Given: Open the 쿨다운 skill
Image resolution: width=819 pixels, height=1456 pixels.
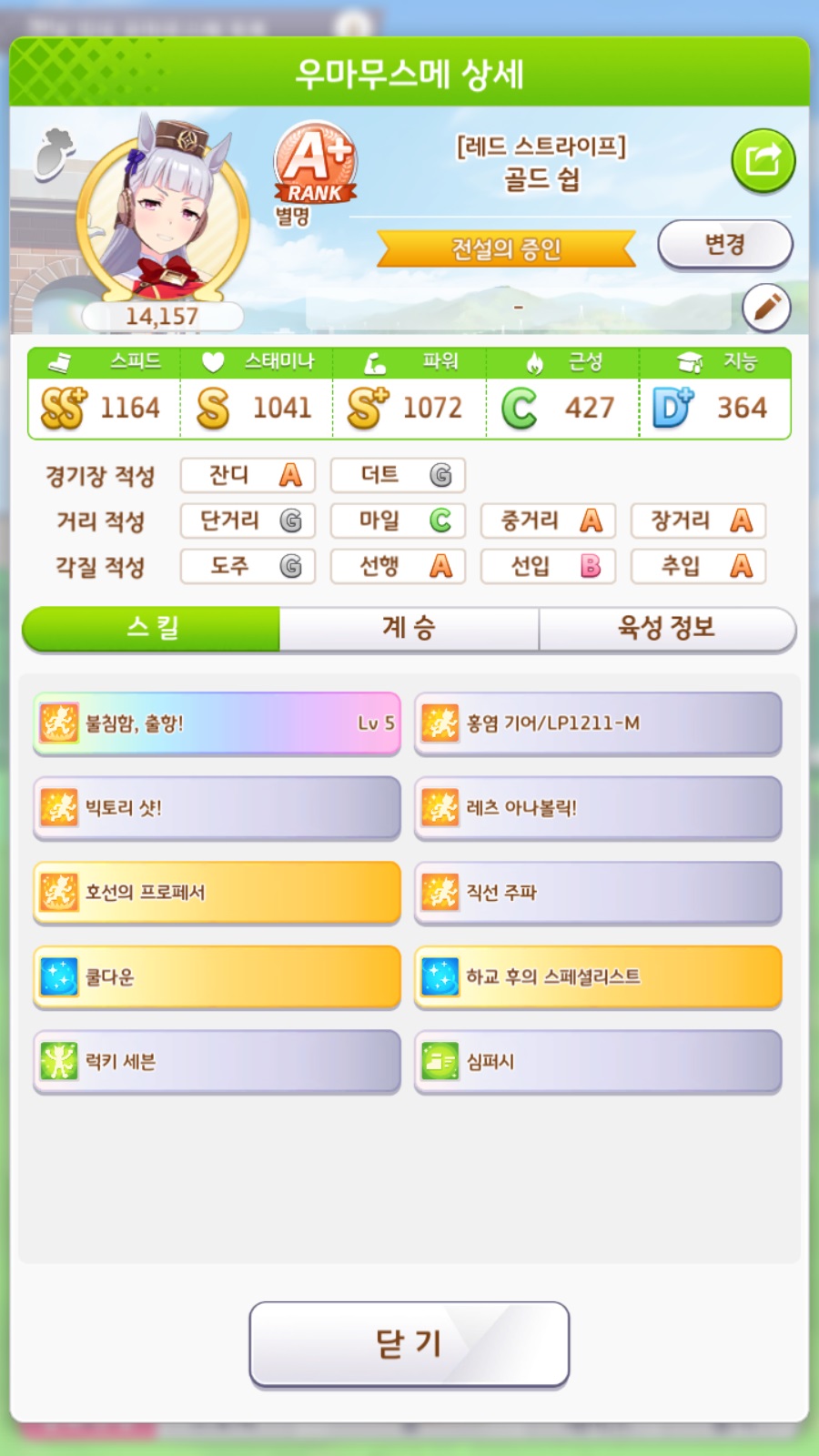Looking at the screenshot, I should (x=217, y=977).
